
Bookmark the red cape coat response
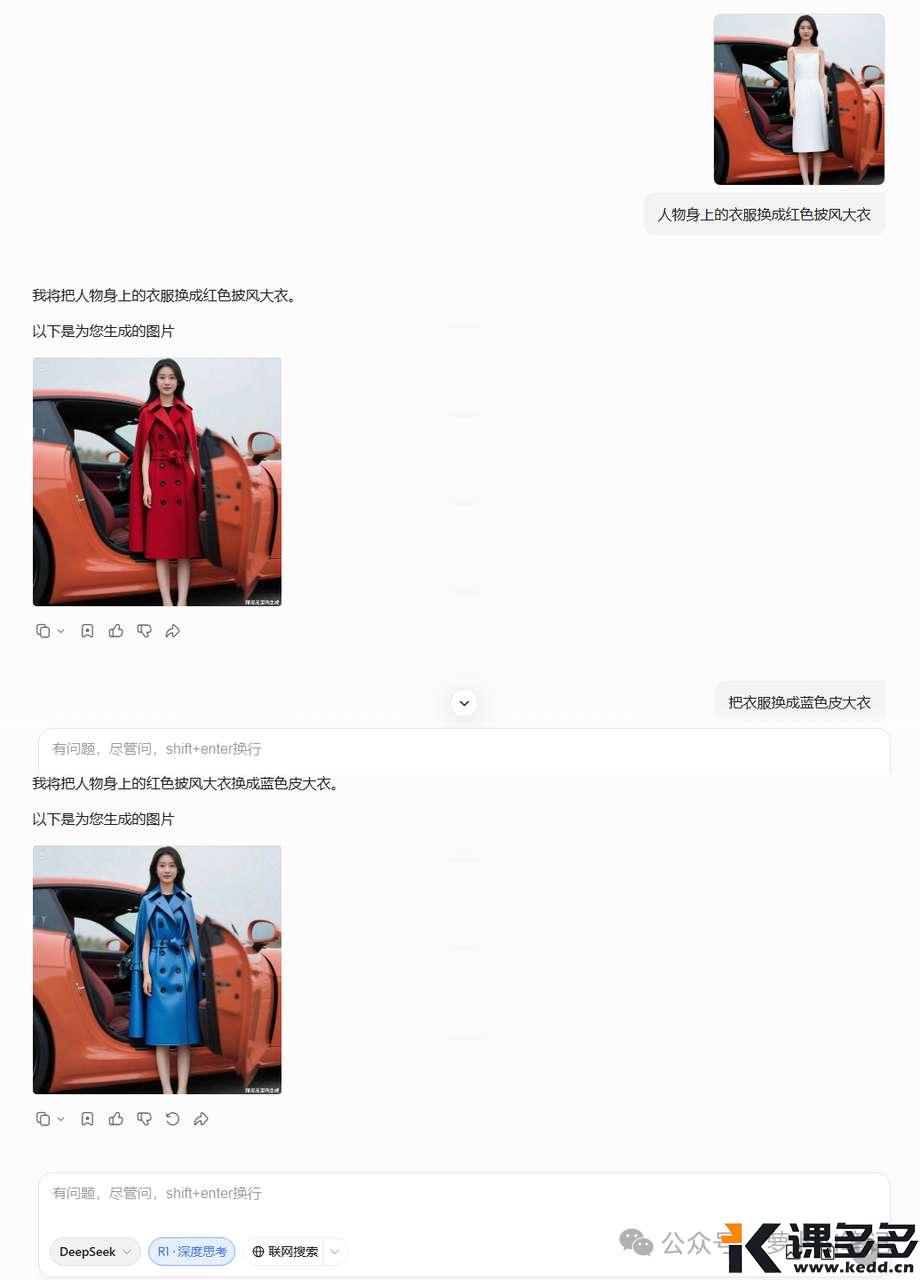(87, 631)
